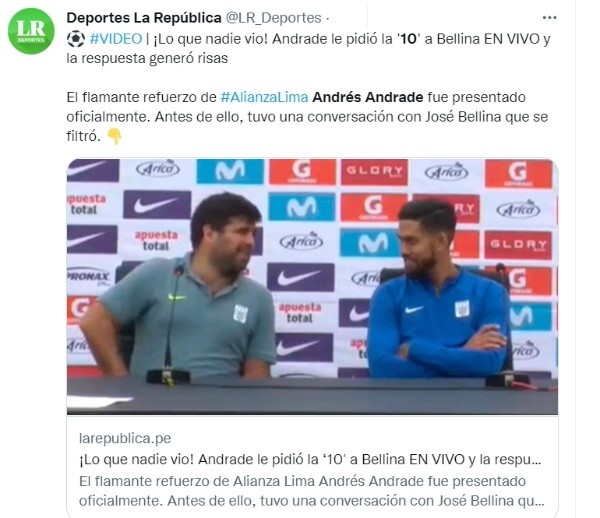
Task: Open the press conference preview image
Action: point(312,286)
